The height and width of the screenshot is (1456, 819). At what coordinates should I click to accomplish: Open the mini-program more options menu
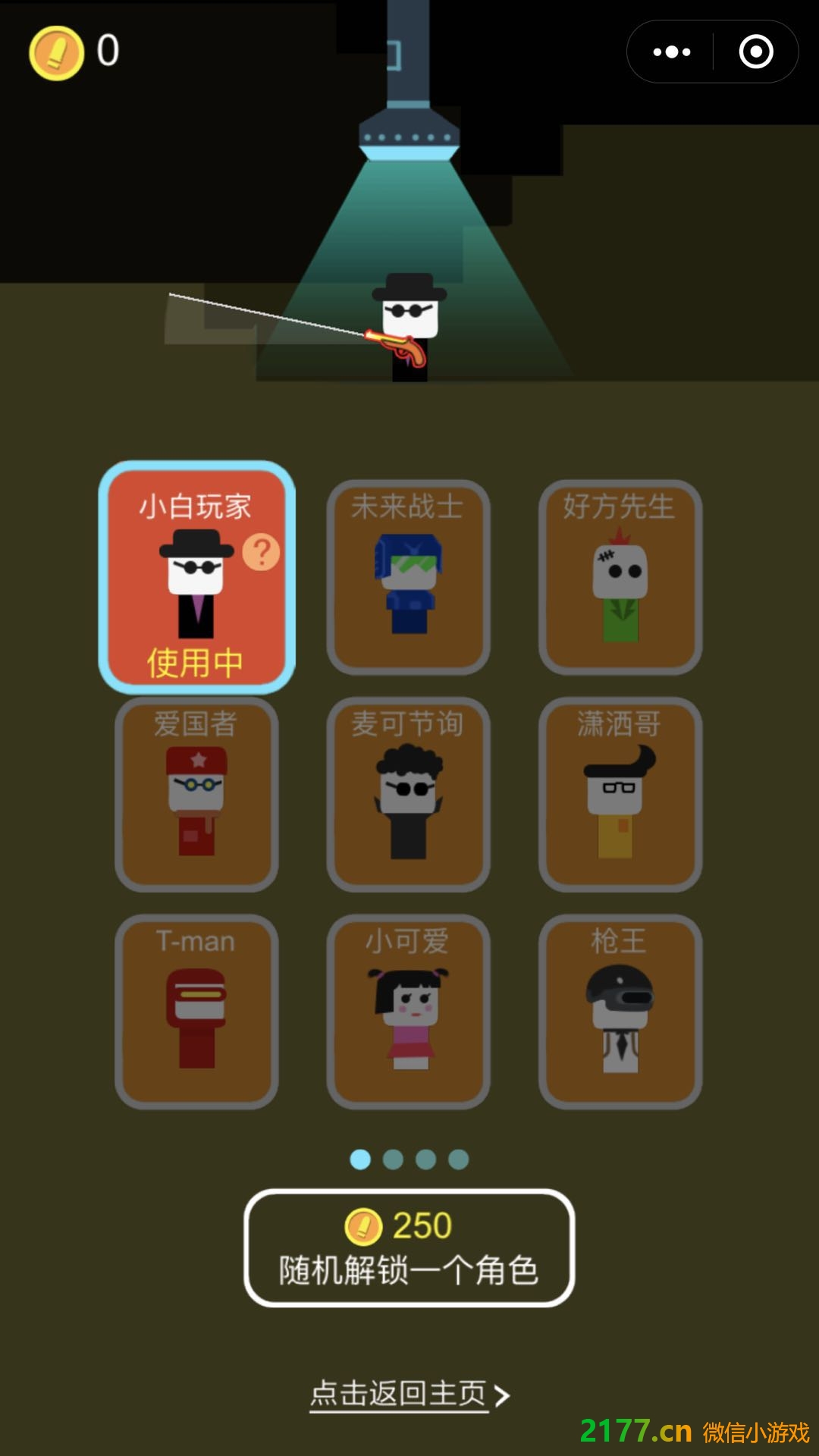click(672, 52)
